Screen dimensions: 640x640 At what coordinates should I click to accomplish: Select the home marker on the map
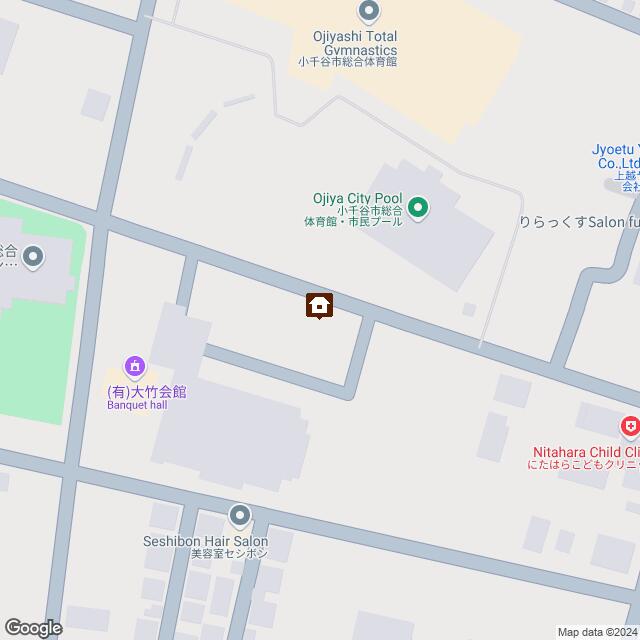pyautogui.click(x=319, y=305)
